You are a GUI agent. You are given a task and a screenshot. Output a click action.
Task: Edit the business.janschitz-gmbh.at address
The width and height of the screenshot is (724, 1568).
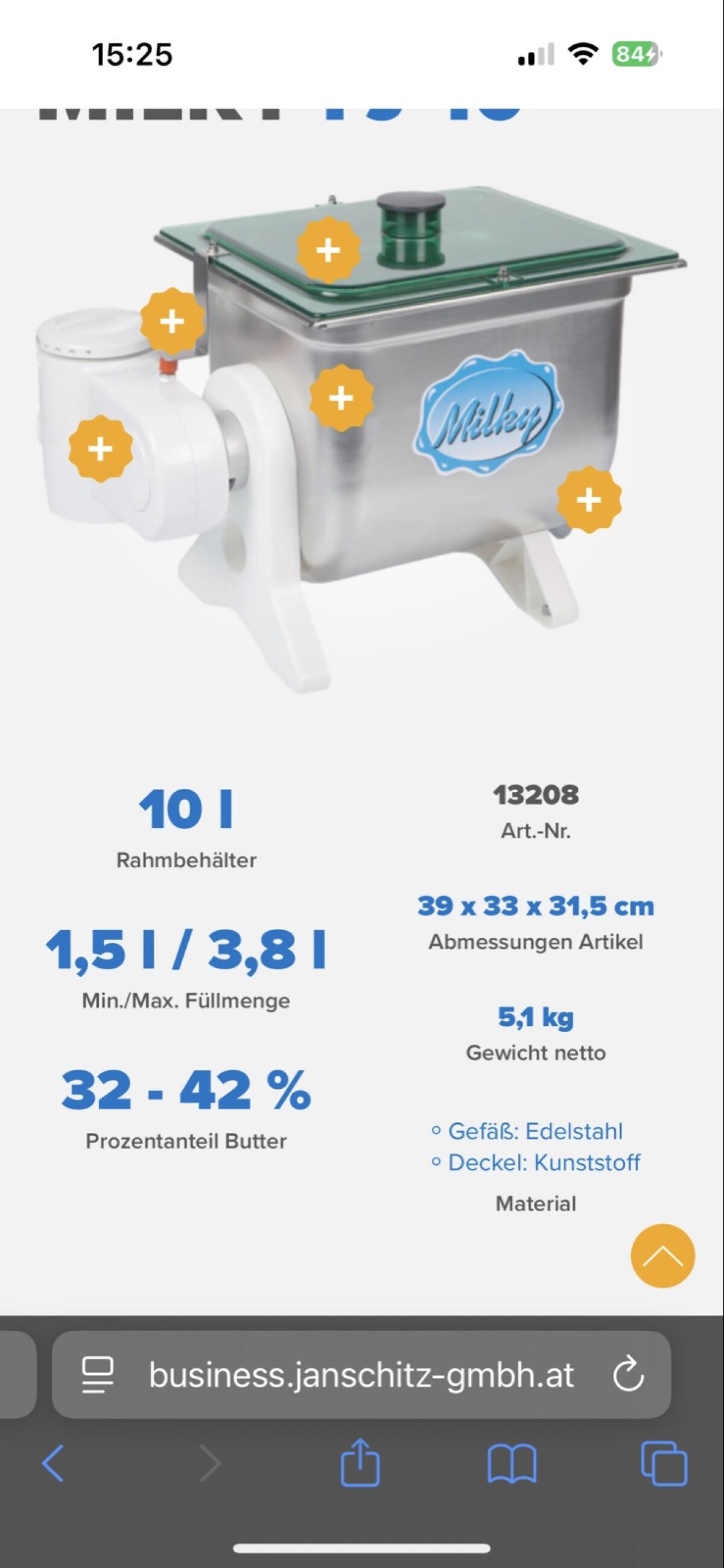tap(361, 1375)
